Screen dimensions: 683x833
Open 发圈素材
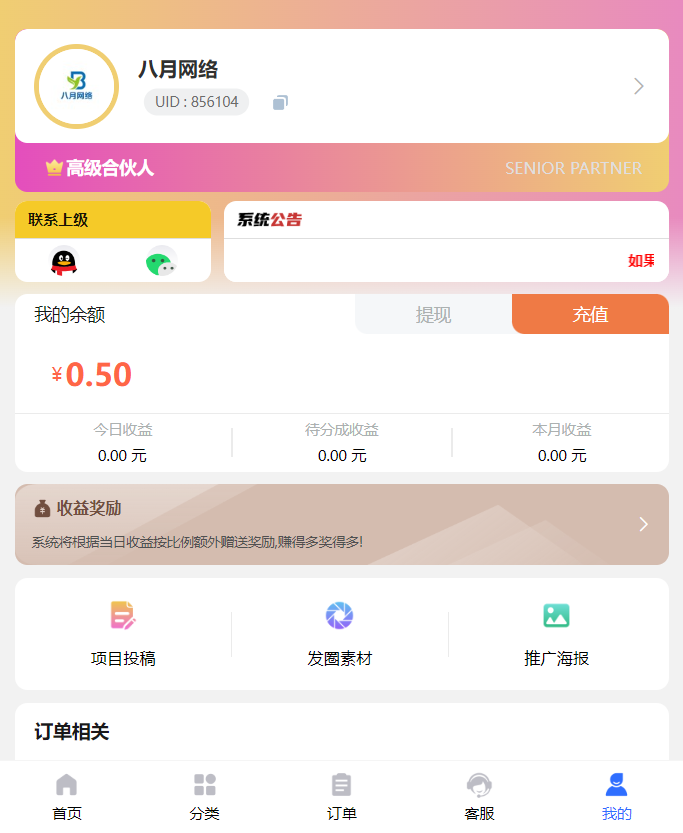point(340,634)
